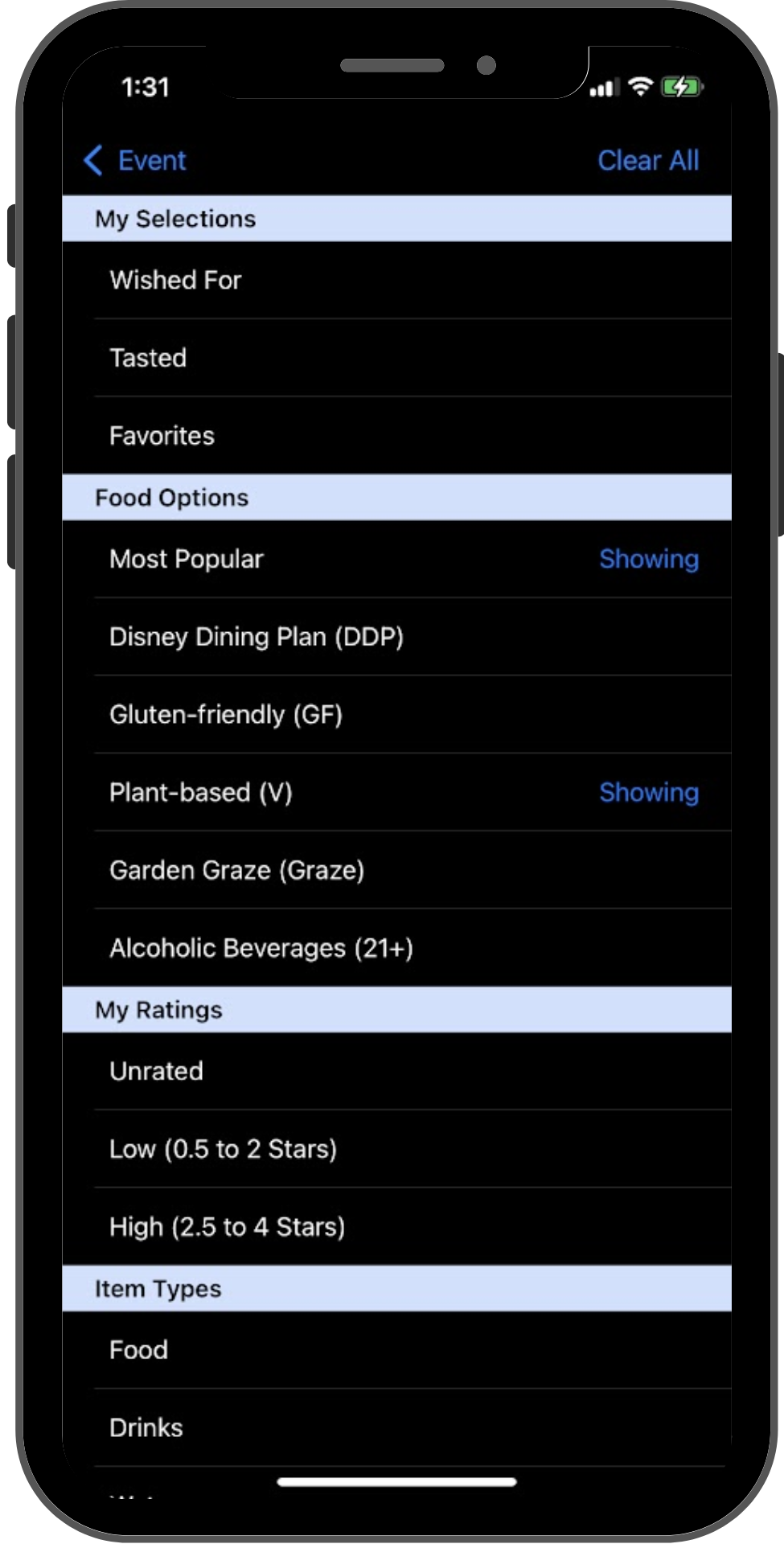Filter item types by Food
The image size is (784, 1544).
pyautogui.click(x=396, y=1350)
